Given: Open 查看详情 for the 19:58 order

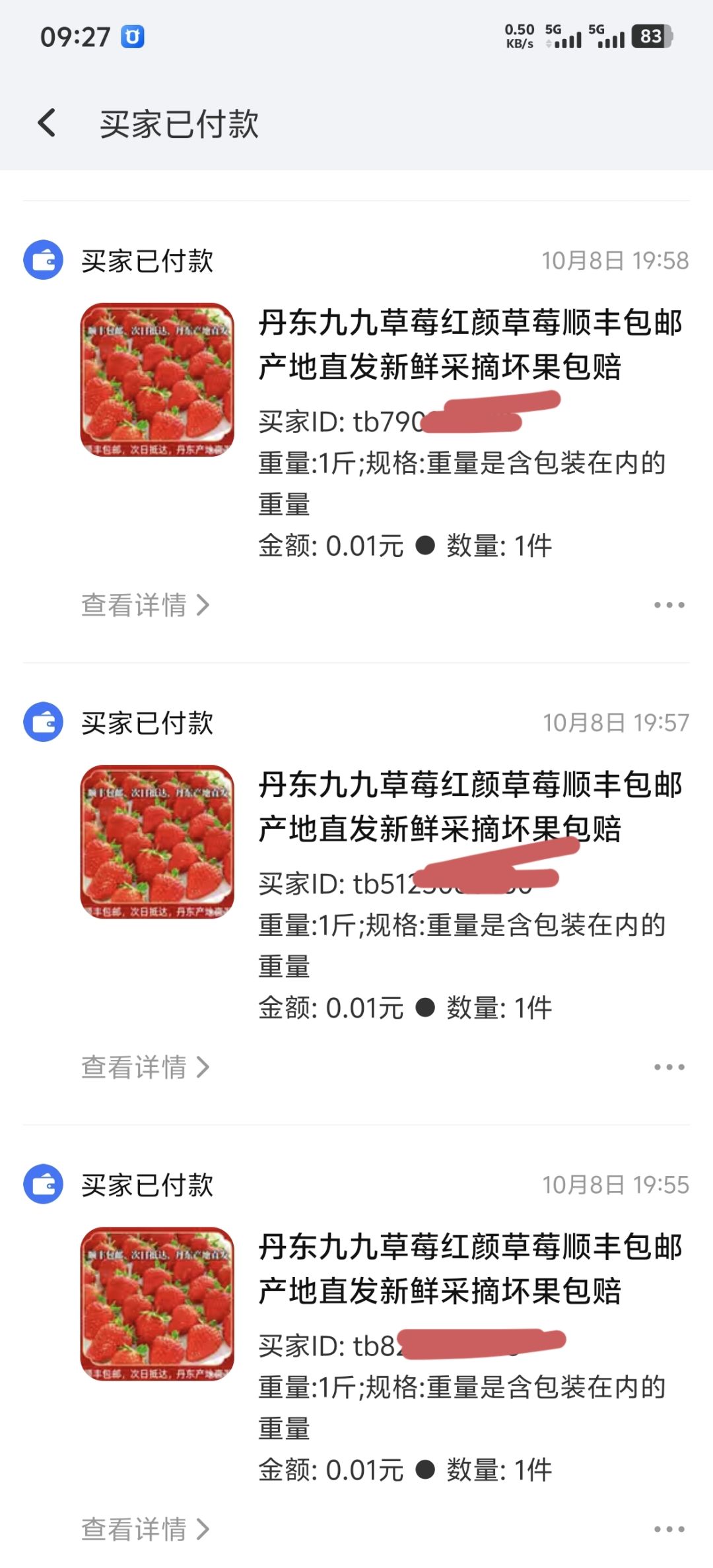Looking at the screenshot, I should point(145,604).
